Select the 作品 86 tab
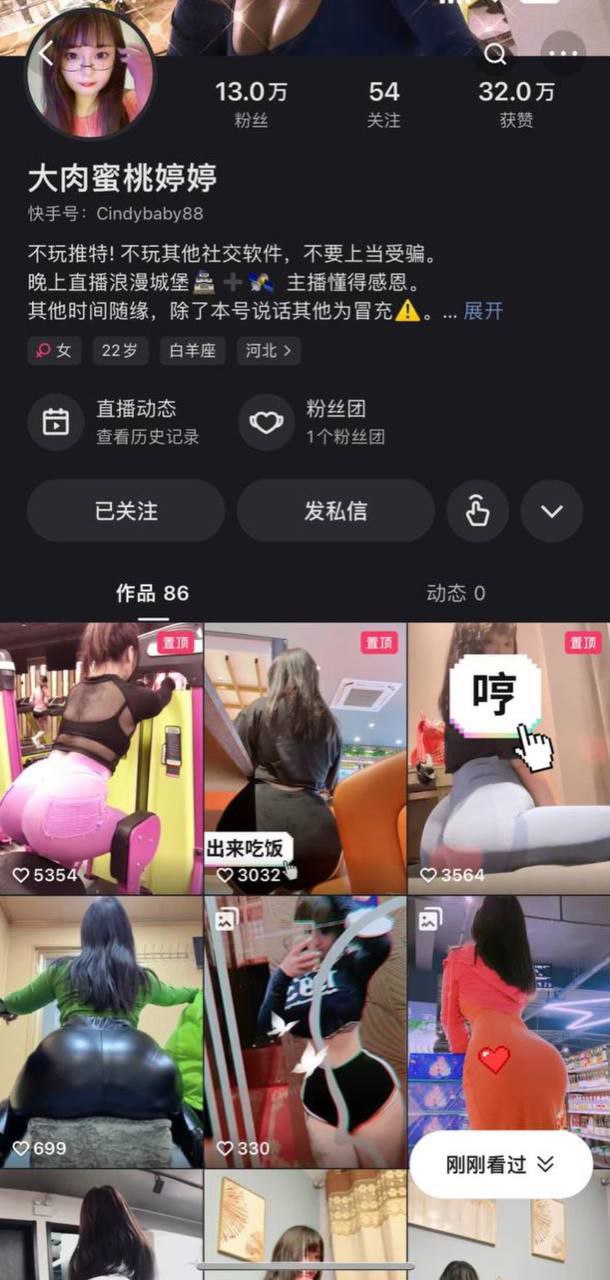610x1280 pixels. point(152,593)
